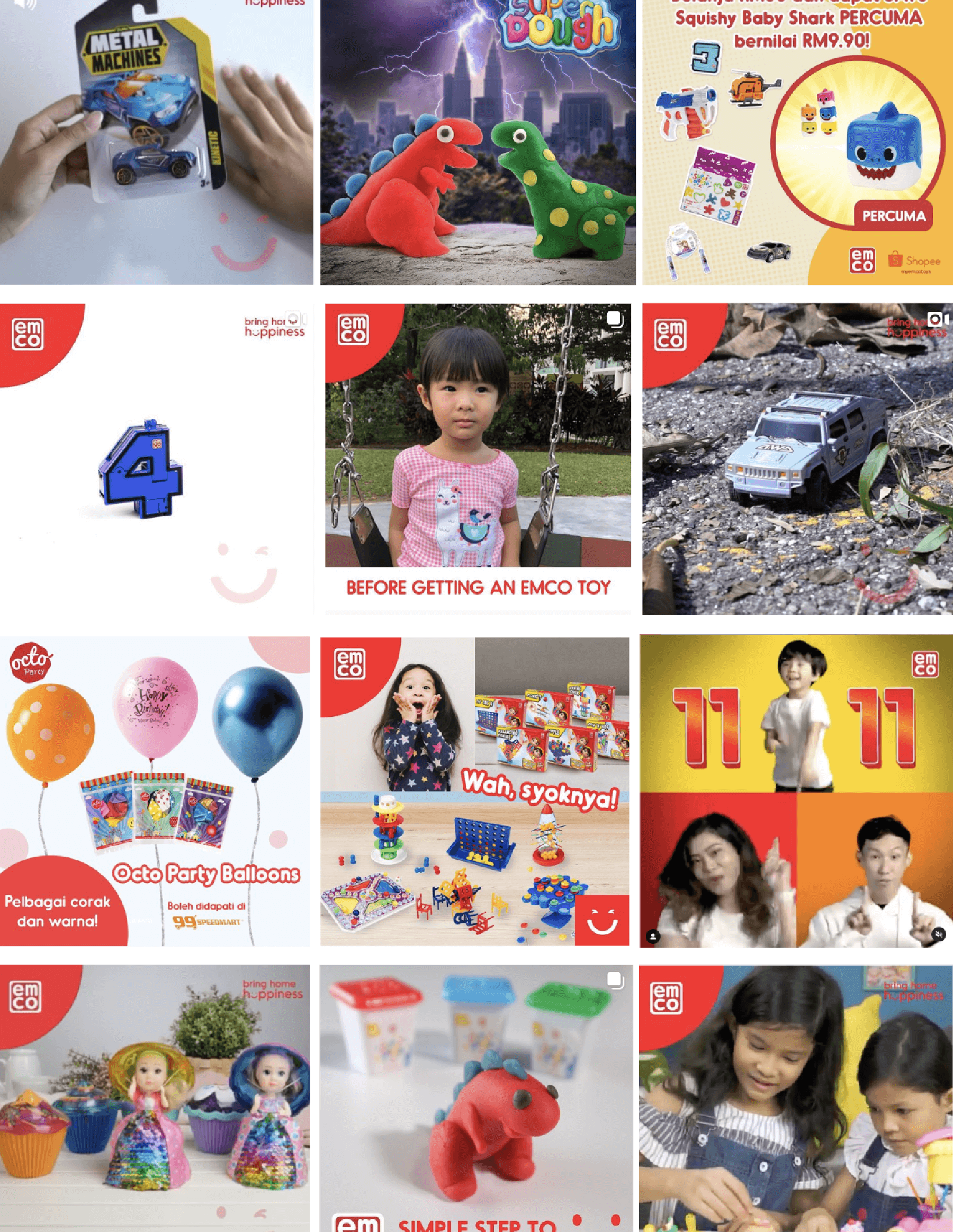Open the blue number 4 robot video
The height and width of the screenshot is (1232, 953).
point(156,458)
